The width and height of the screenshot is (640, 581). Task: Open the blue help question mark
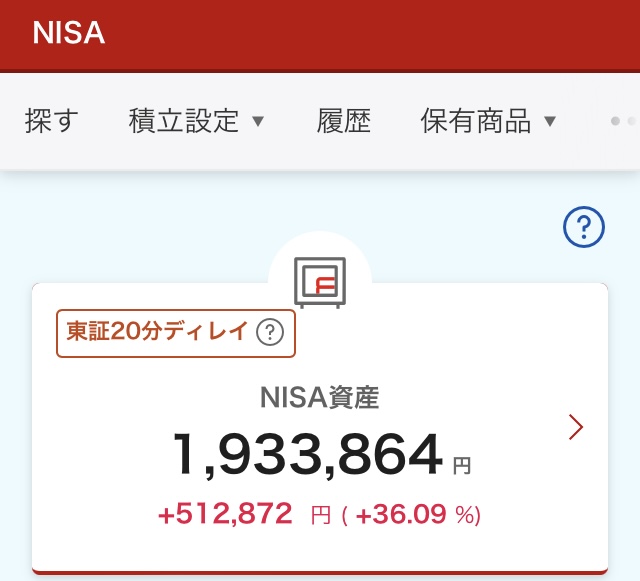(584, 229)
